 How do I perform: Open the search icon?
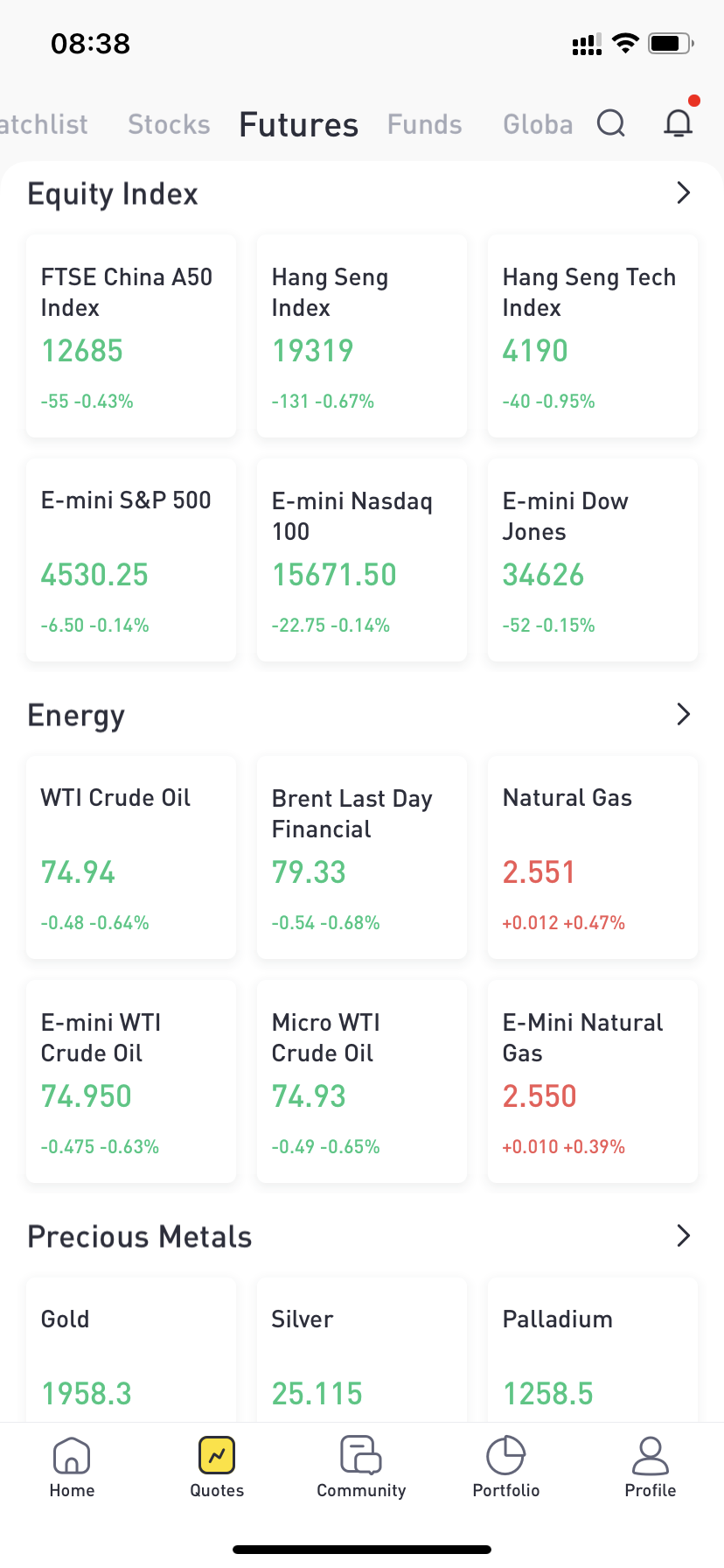611,124
